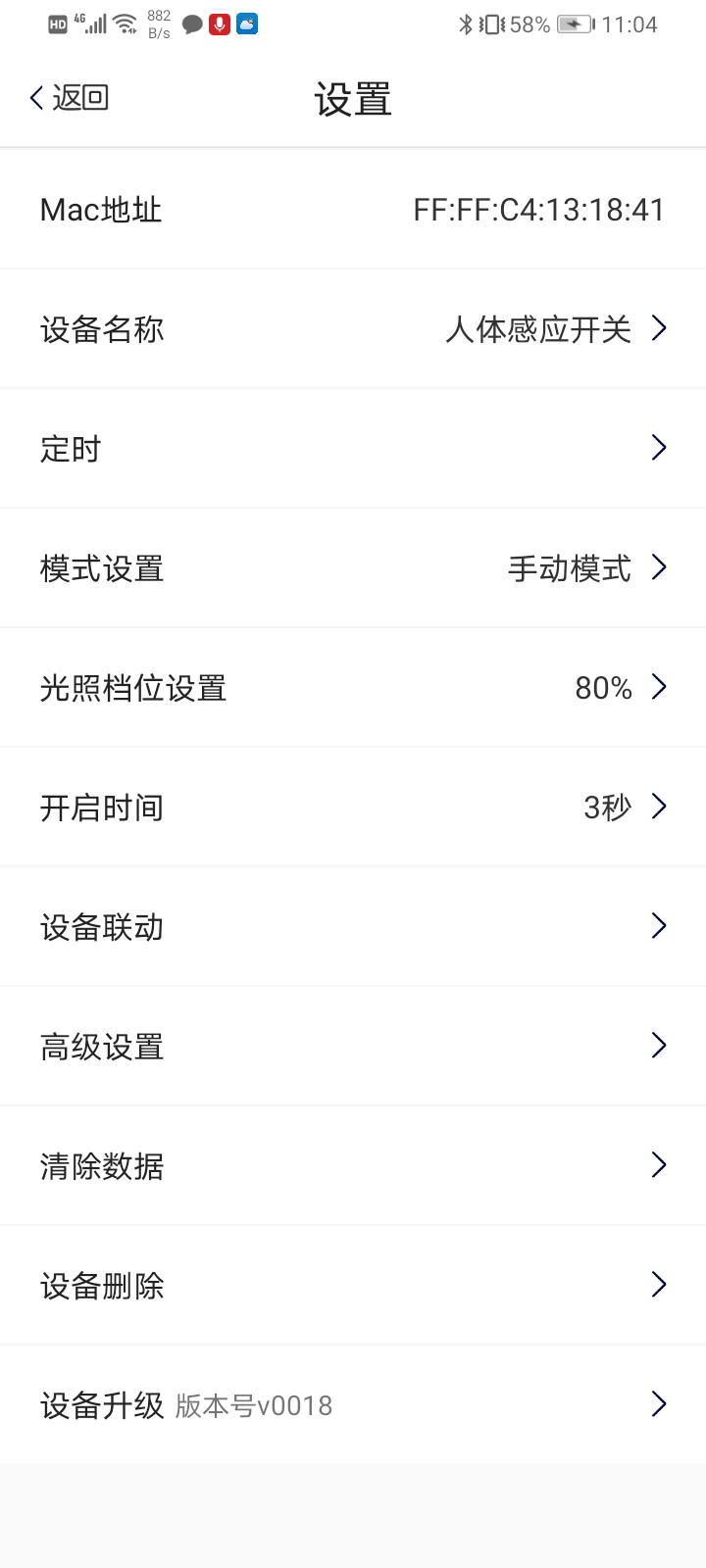The height and width of the screenshot is (1568, 706).
Task: Change the 模式设置 mode
Action: tap(353, 568)
